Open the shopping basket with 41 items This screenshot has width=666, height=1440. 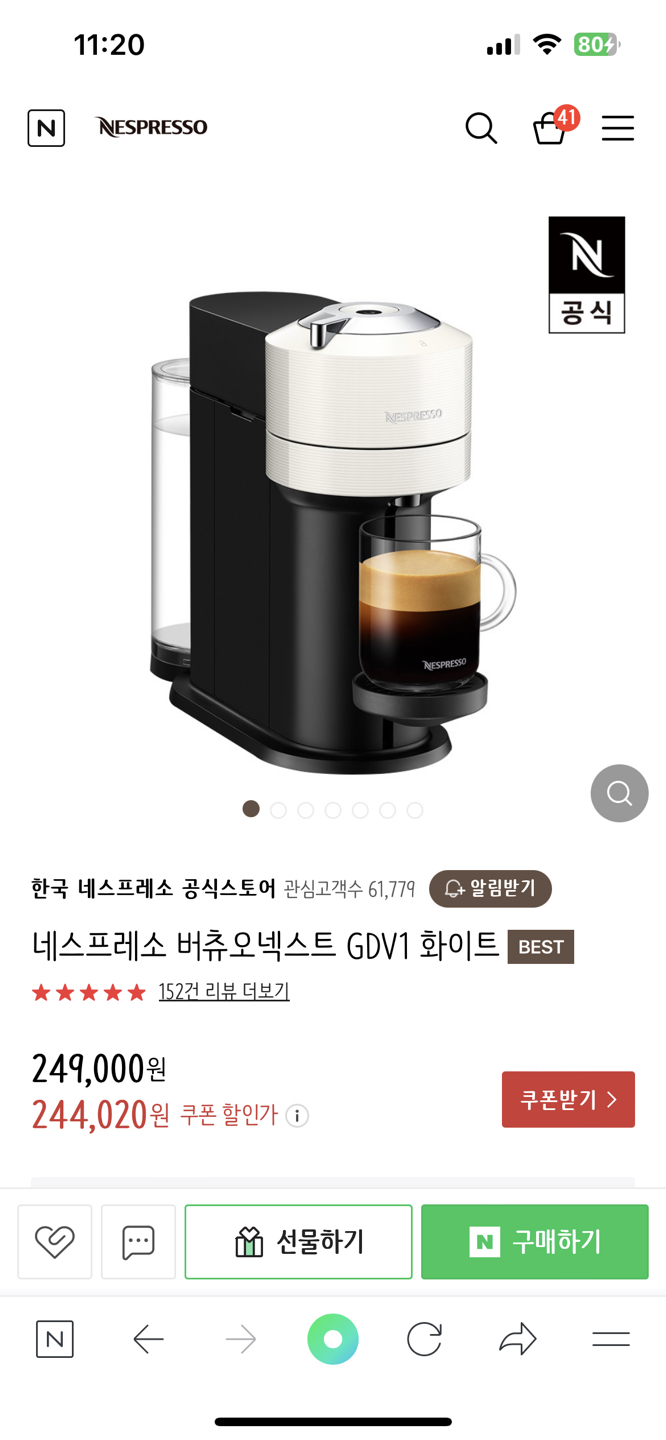(551, 128)
